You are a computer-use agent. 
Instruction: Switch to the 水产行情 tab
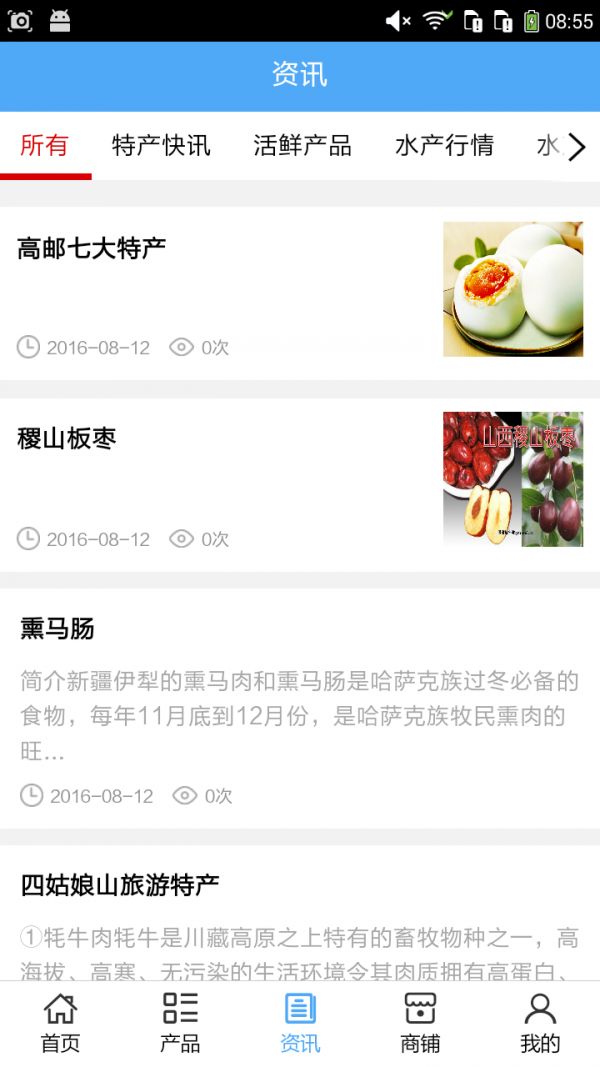coord(444,146)
